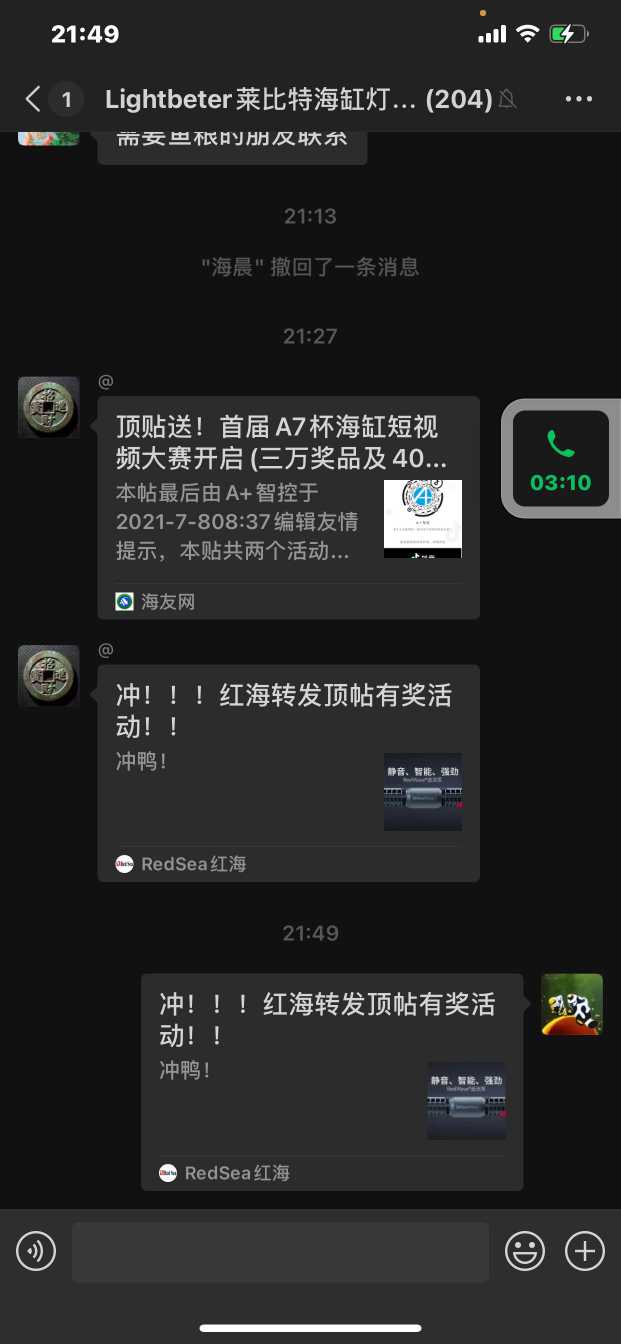Go back to the chat list
The width and height of the screenshot is (621, 1344).
(x=34, y=99)
